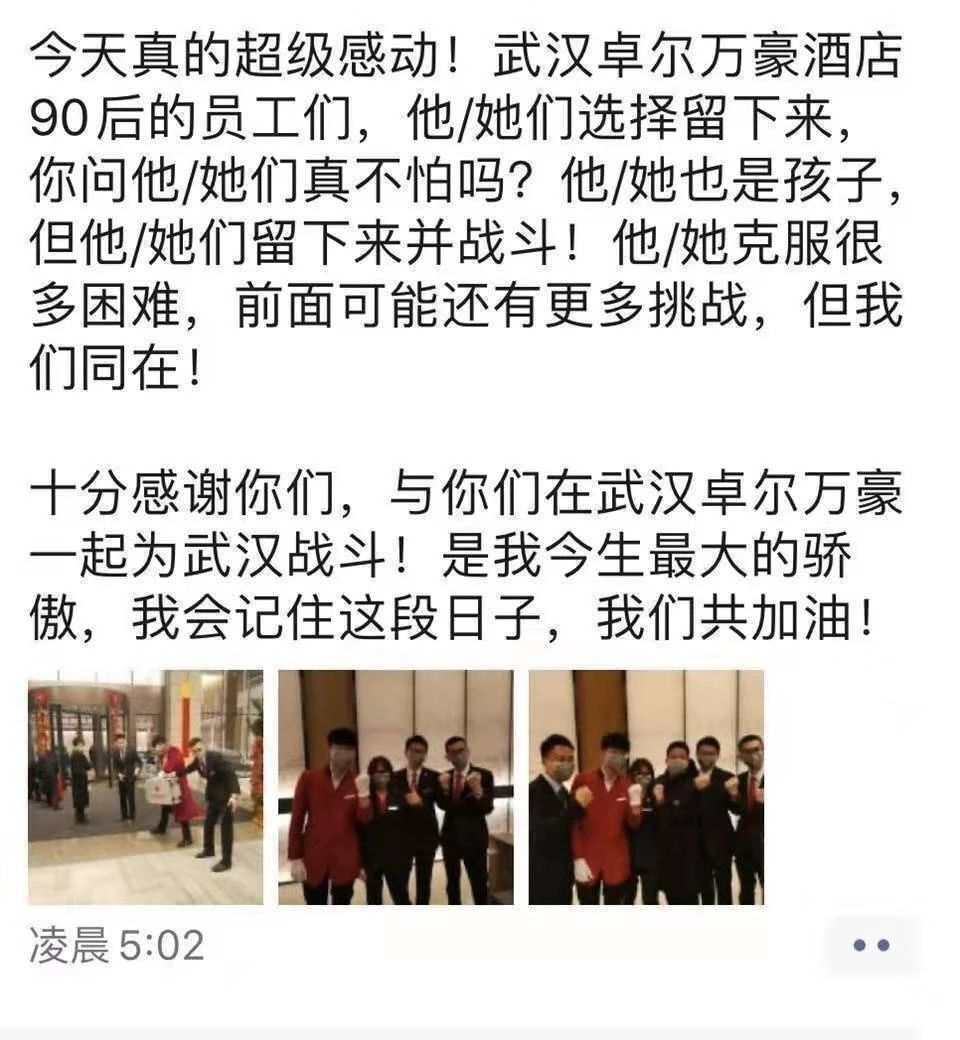Screen dimensions: 960x1040
Task: Open the photo of six staff members
Action: point(646,787)
